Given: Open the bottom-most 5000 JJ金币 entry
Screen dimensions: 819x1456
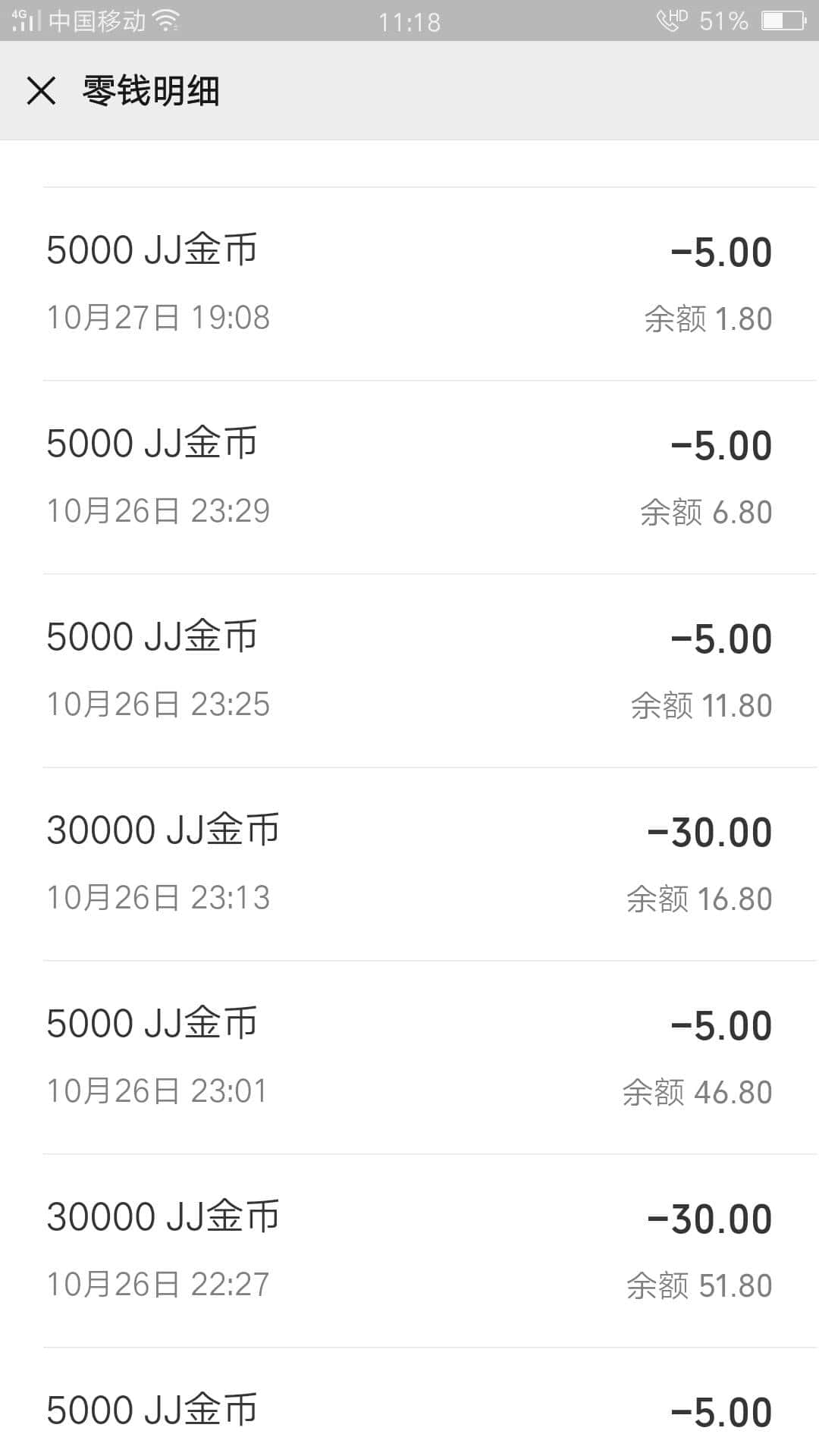Looking at the screenshot, I should 409,1410.
